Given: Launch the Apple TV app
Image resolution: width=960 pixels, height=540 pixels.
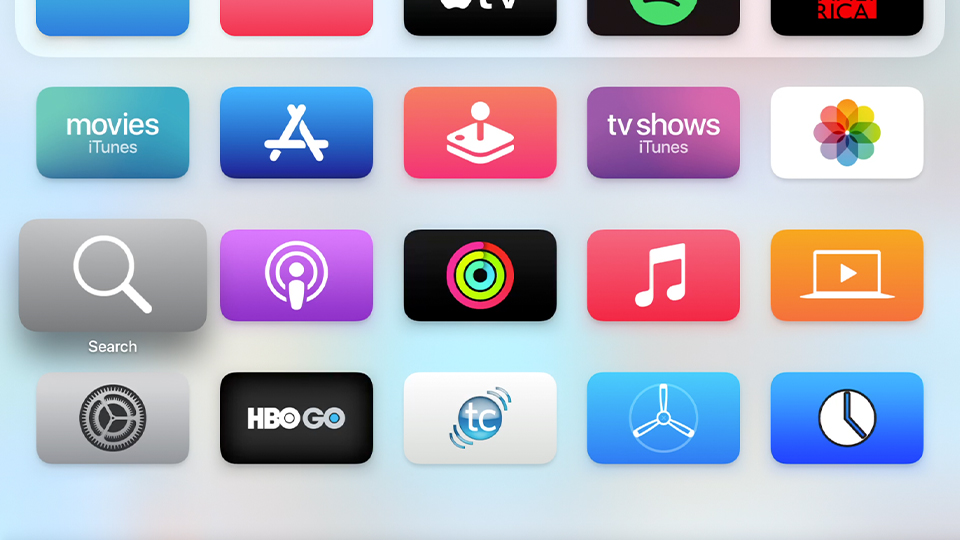Looking at the screenshot, I should [x=480, y=16].
